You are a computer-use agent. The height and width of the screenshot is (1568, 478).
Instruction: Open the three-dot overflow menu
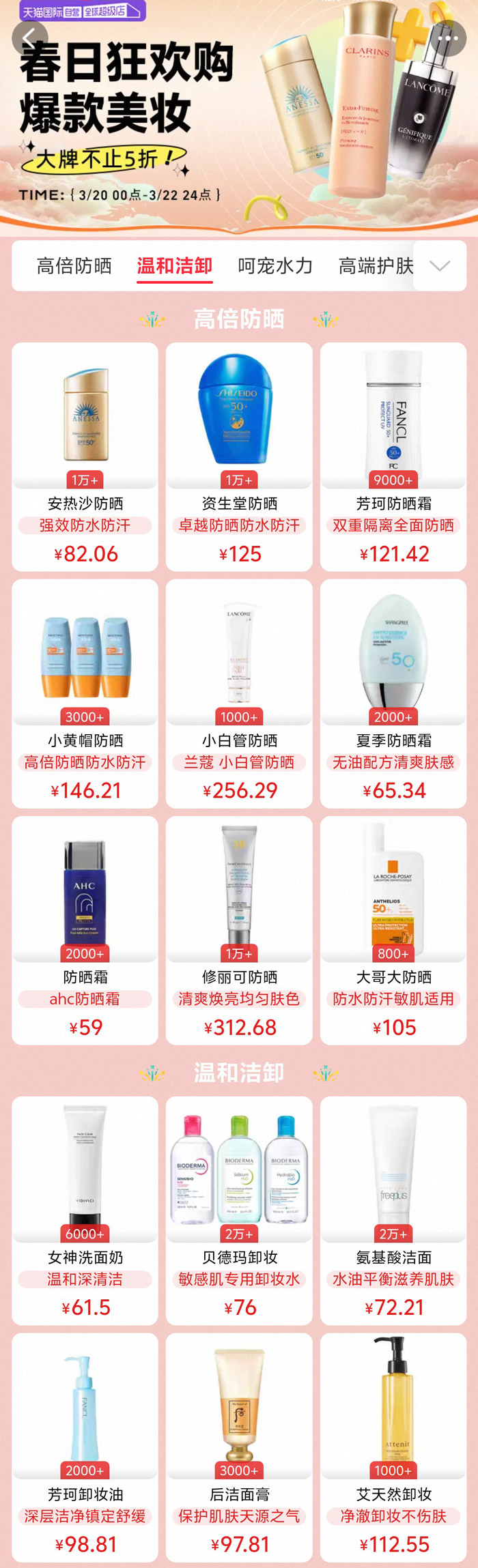click(447, 38)
